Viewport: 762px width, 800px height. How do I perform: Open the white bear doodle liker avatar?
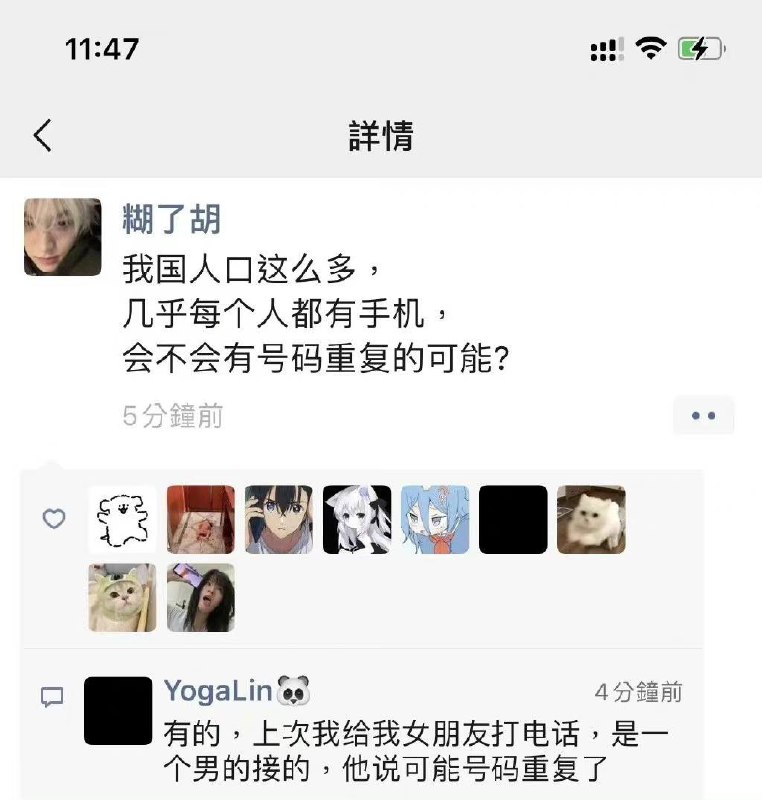(122, 519)
